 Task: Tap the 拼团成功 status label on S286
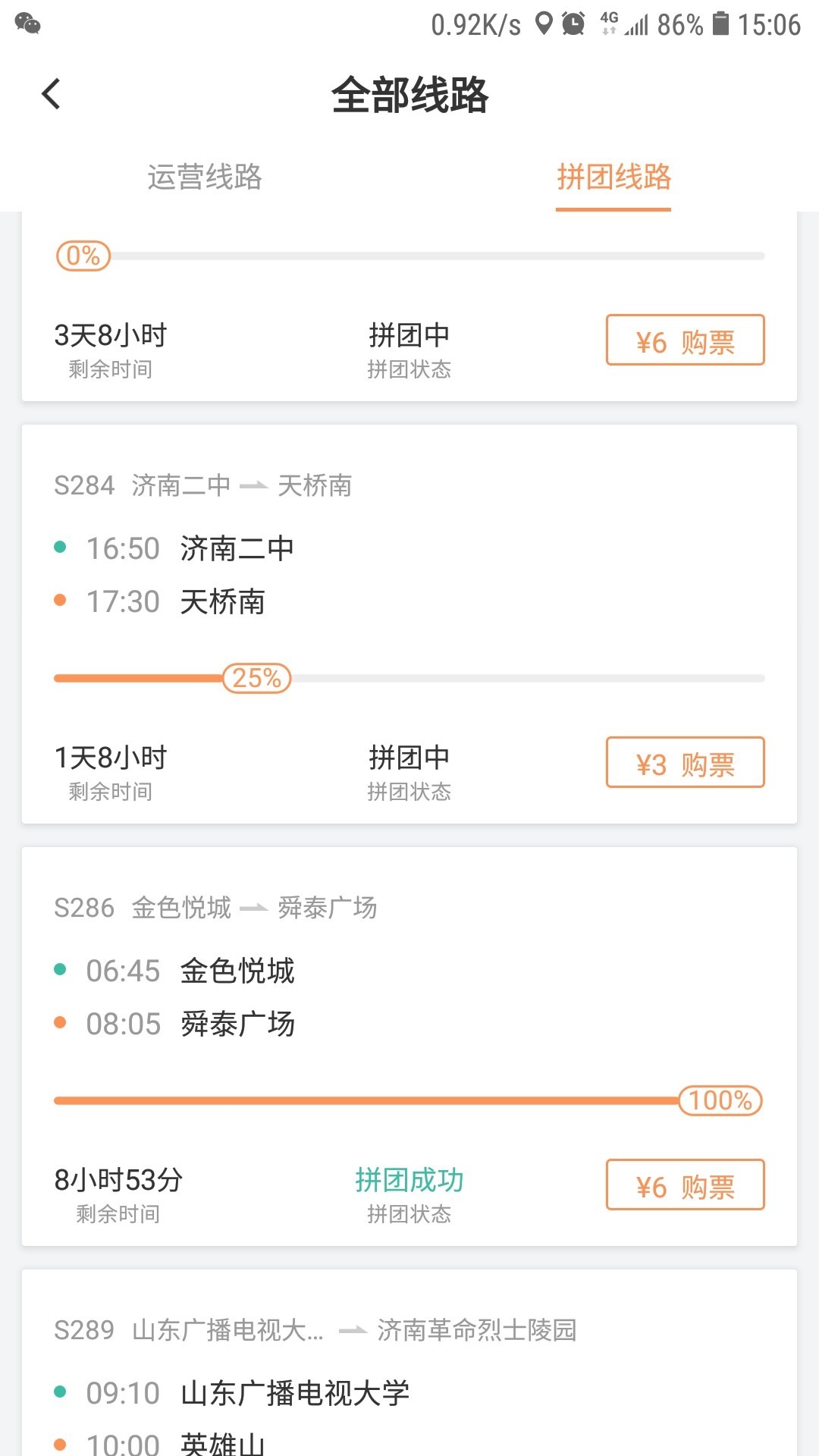pos(410,1179)
